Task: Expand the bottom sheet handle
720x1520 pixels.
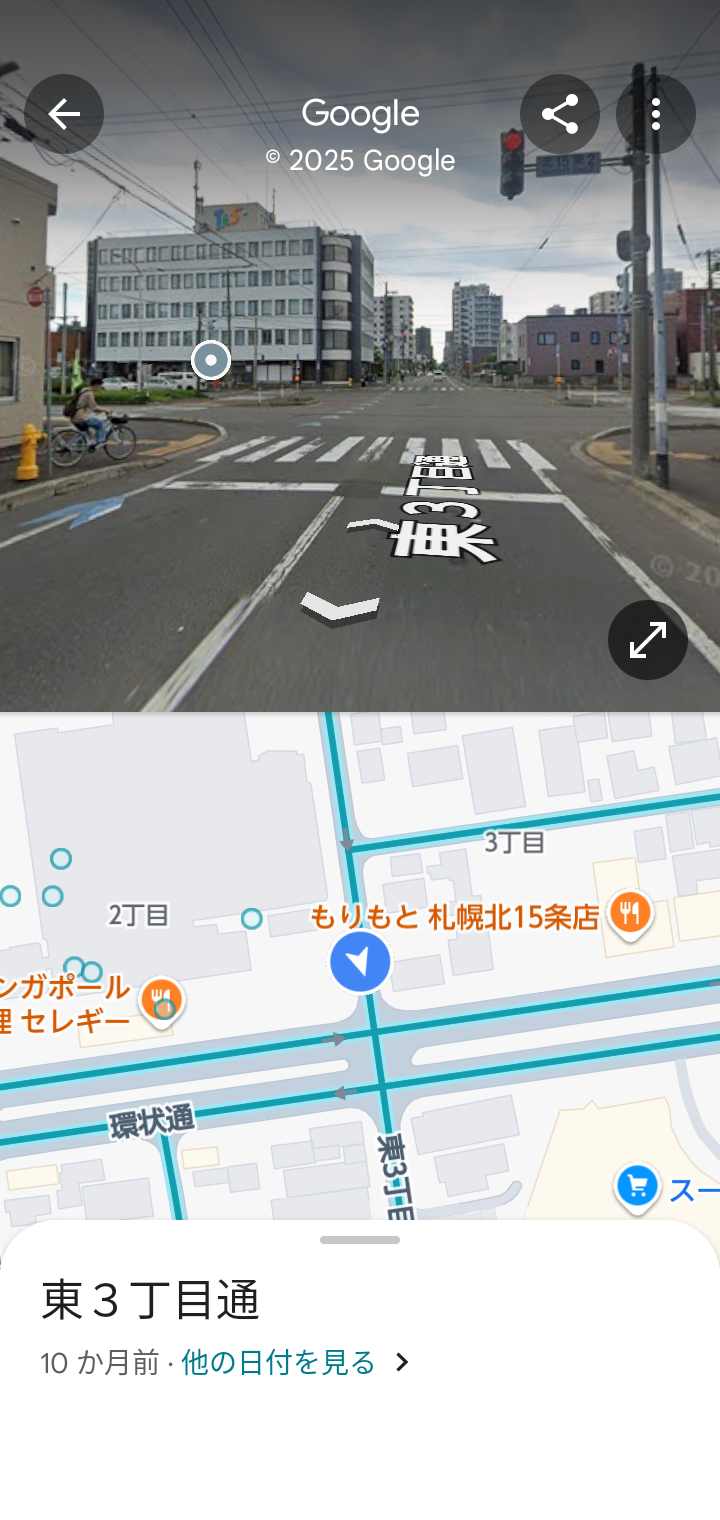Action: click(360, 1240)
